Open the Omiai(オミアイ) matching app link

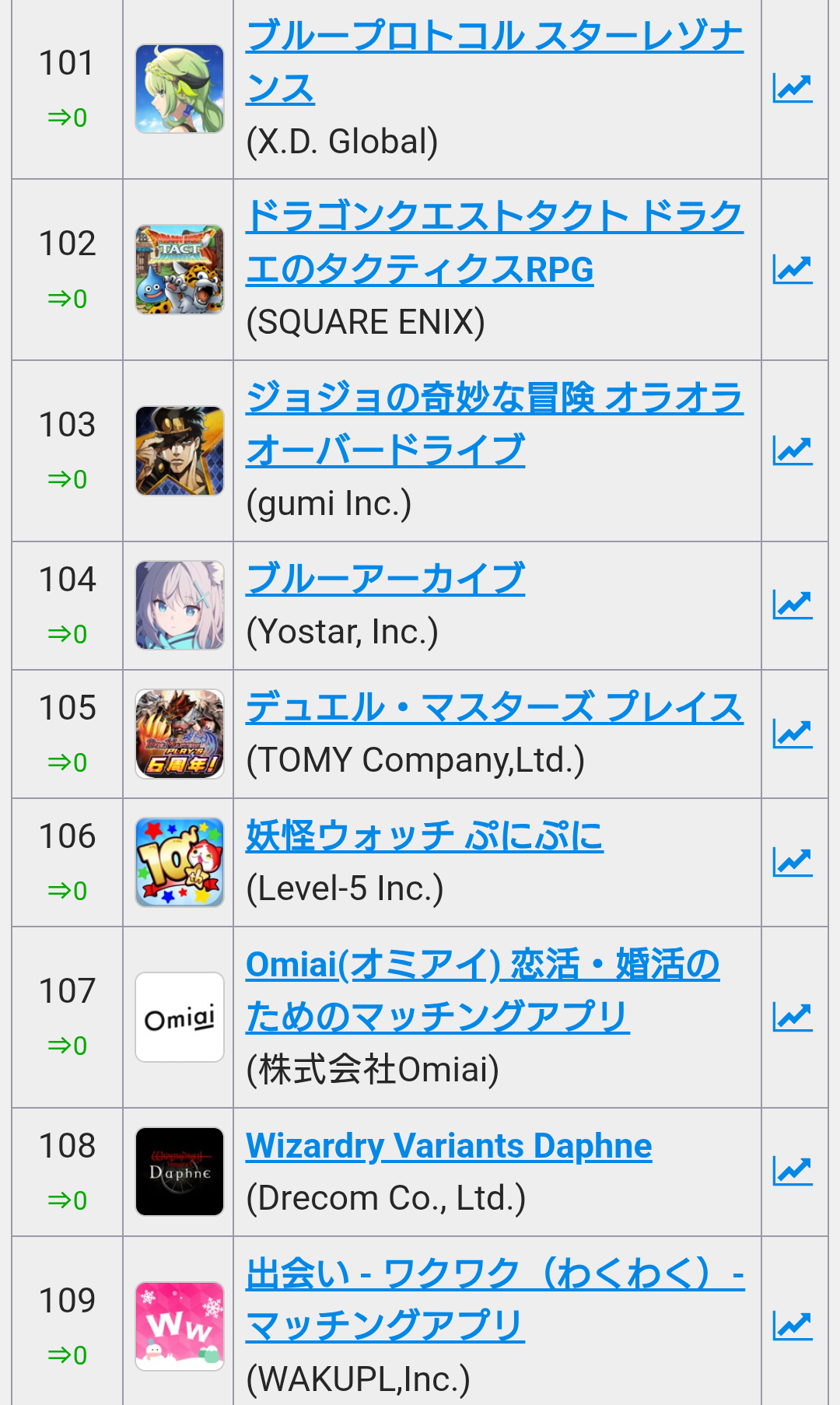click(x=482, y=965)
